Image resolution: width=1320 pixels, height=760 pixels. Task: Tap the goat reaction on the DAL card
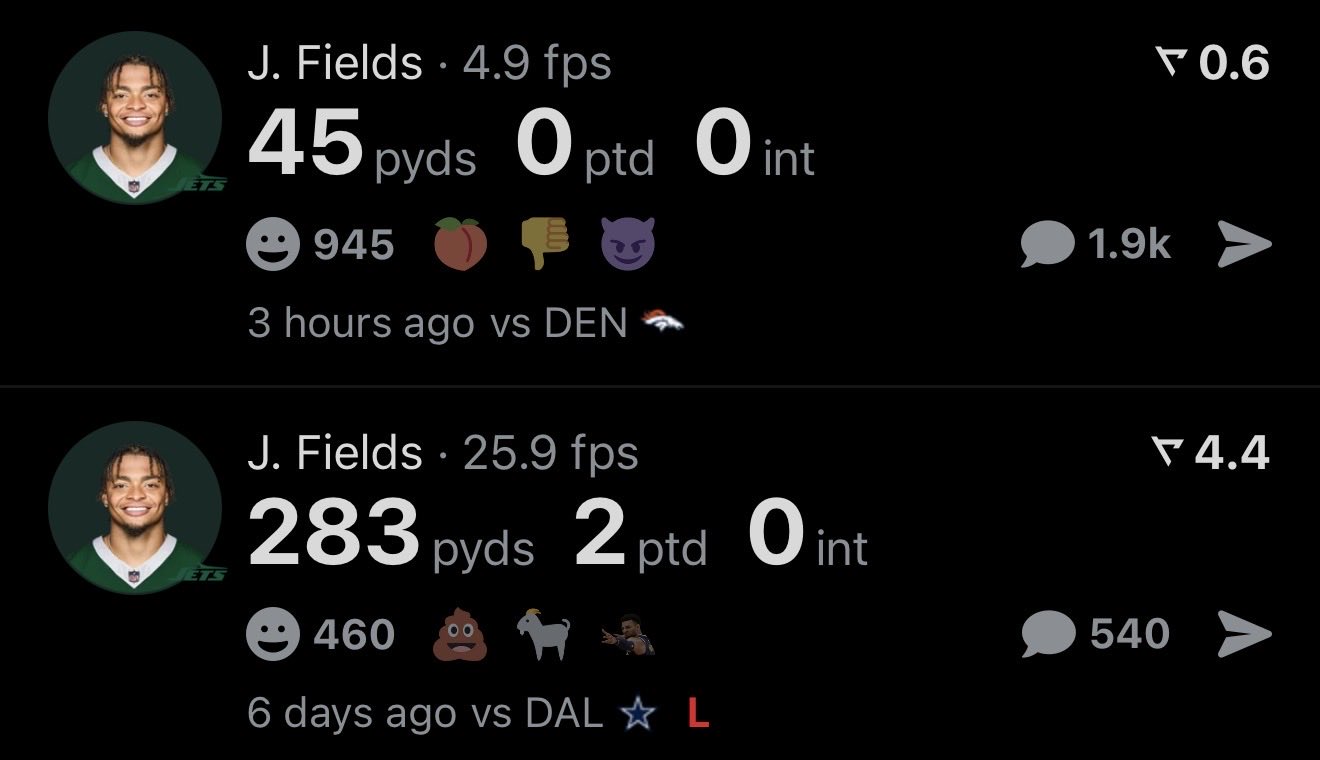(545, 634)
